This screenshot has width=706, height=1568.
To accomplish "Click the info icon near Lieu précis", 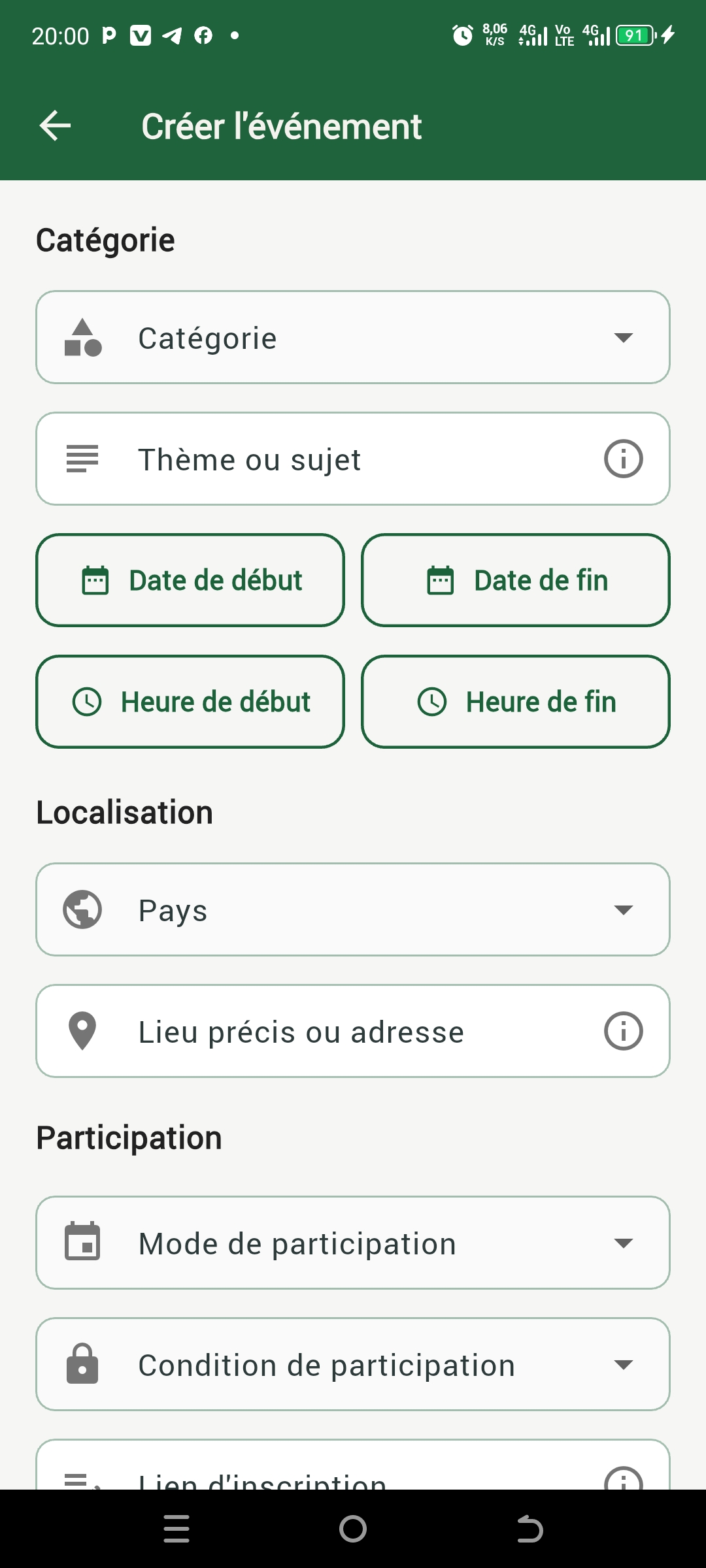I will [623, 1031].
